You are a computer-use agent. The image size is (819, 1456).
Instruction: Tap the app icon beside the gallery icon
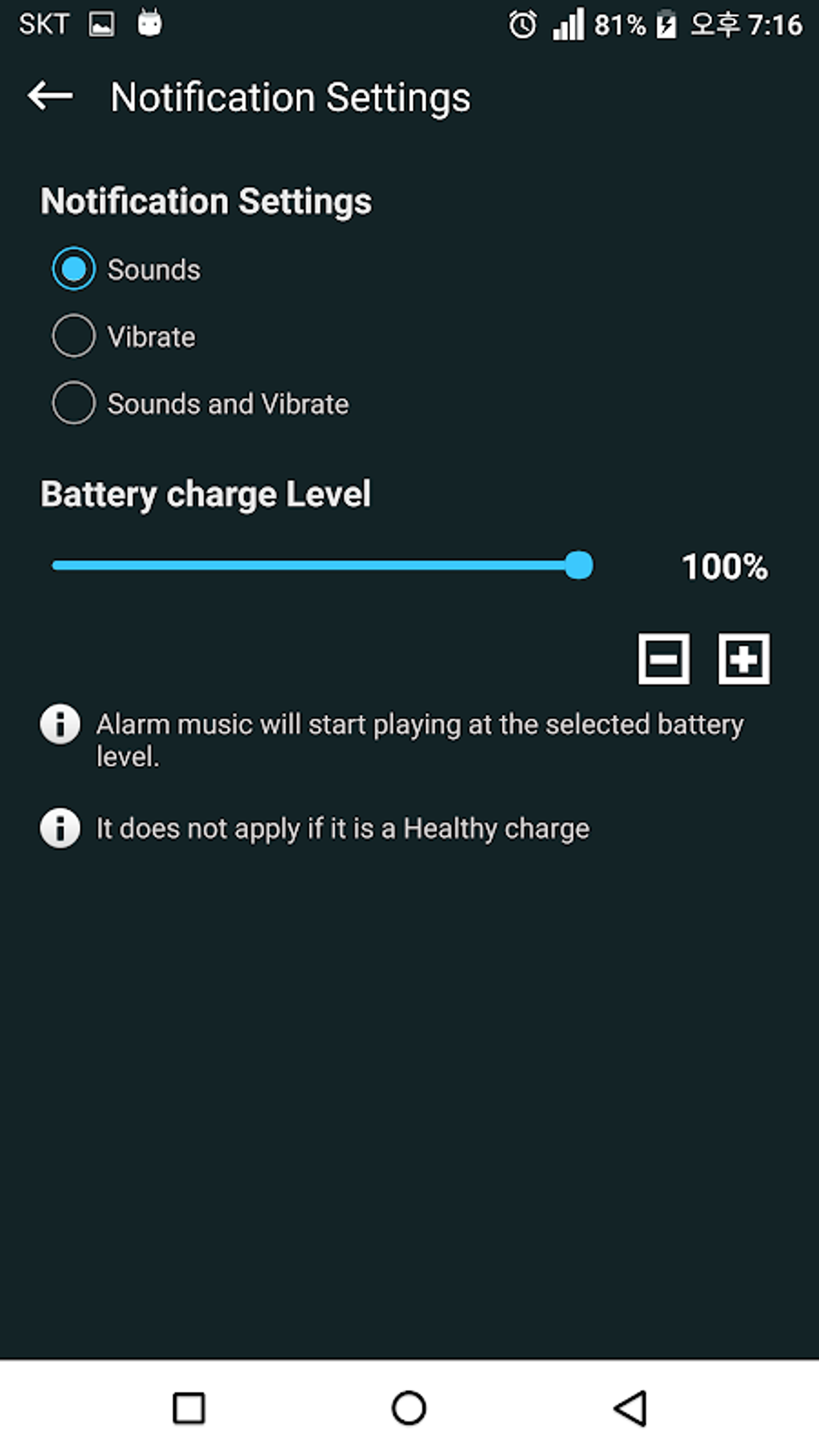(x=149, y=23)
